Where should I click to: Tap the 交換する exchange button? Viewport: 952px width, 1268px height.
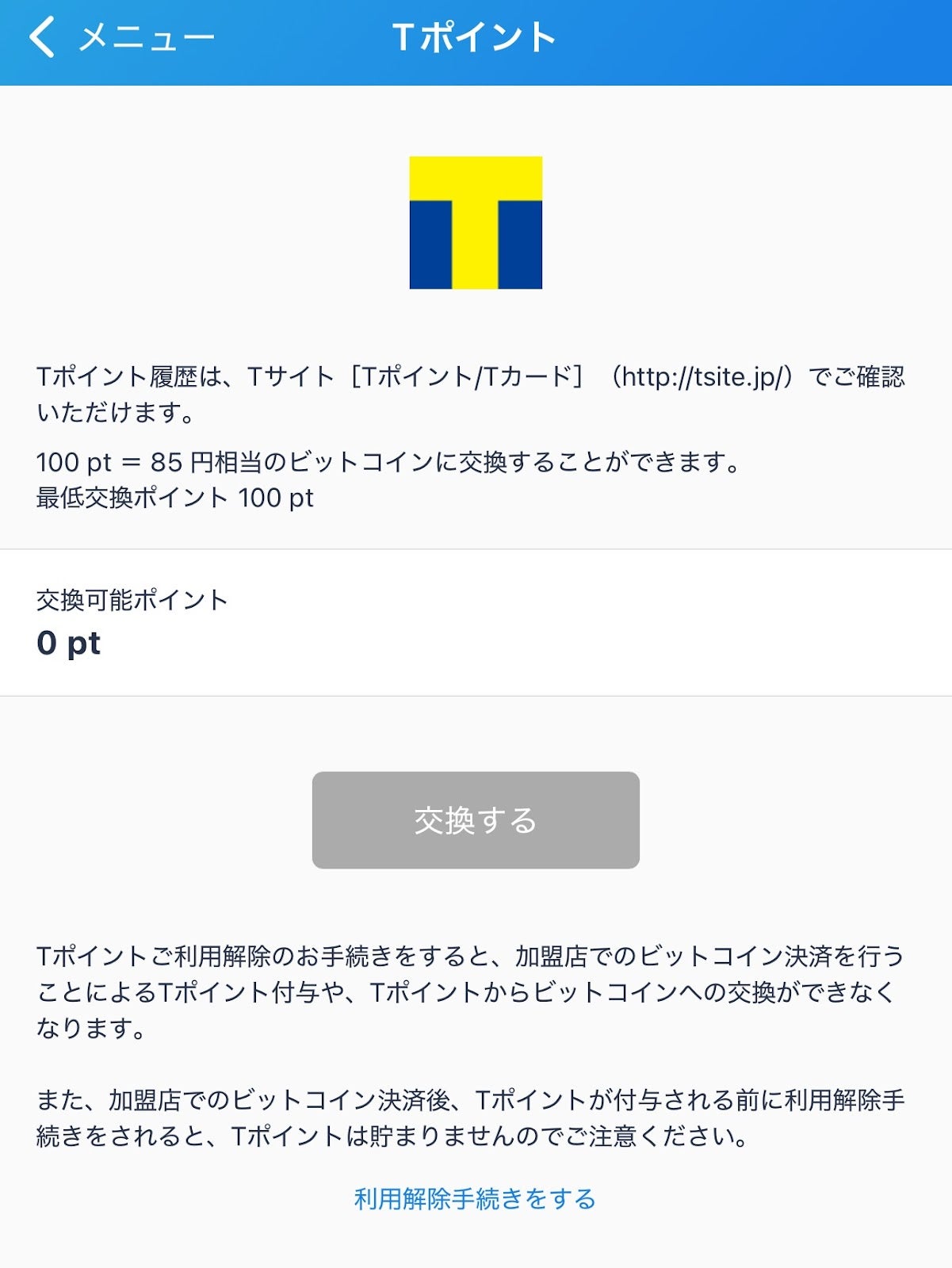tap(476, 820)
